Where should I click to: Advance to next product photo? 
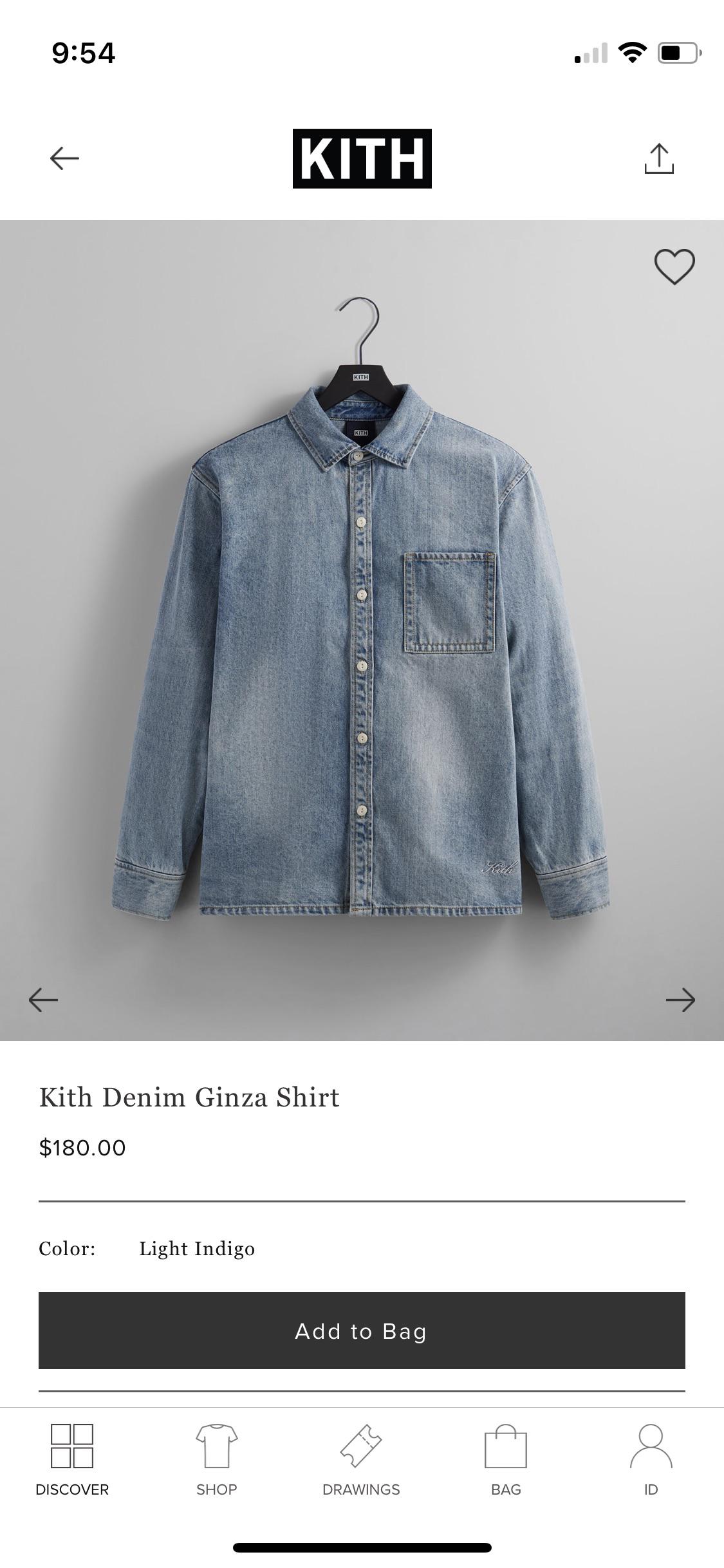coord(682,1000)
